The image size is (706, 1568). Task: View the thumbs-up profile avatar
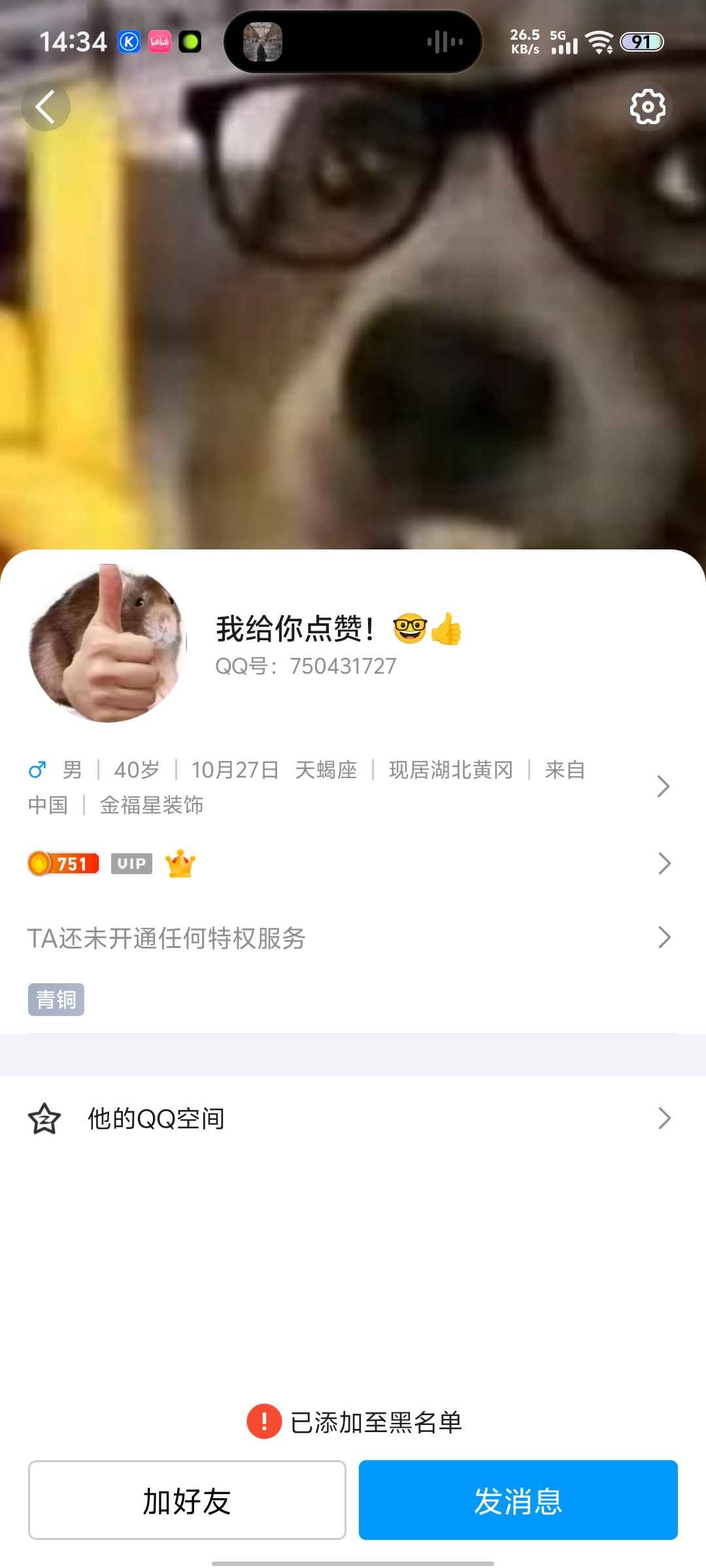pyautogui.click(x=108, y=643)
